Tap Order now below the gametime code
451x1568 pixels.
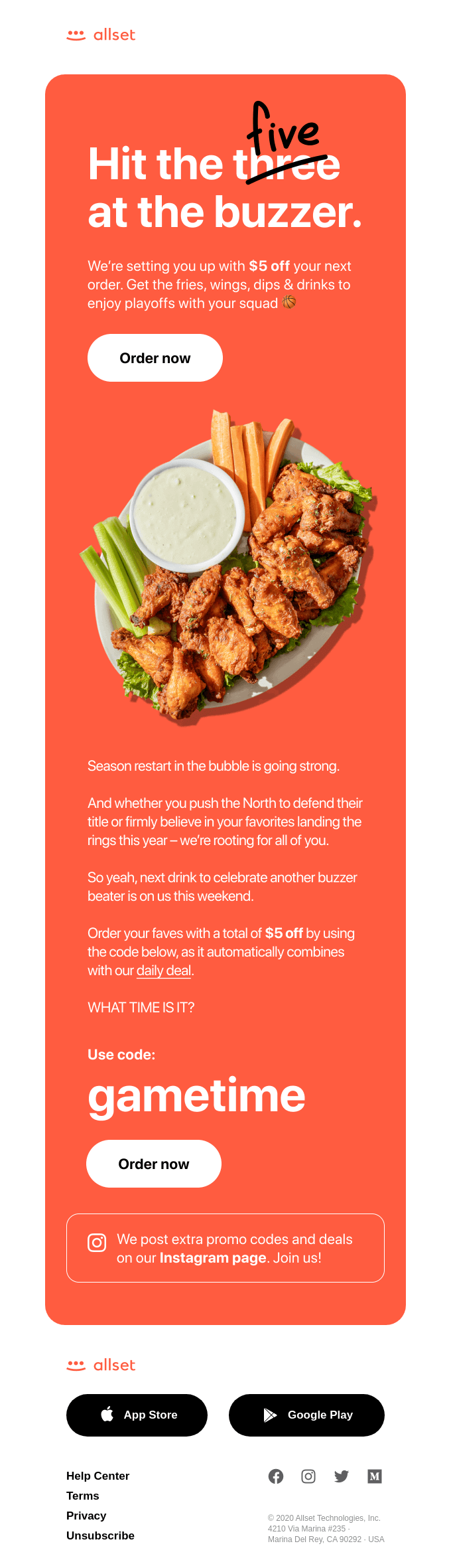[154, 1164]
